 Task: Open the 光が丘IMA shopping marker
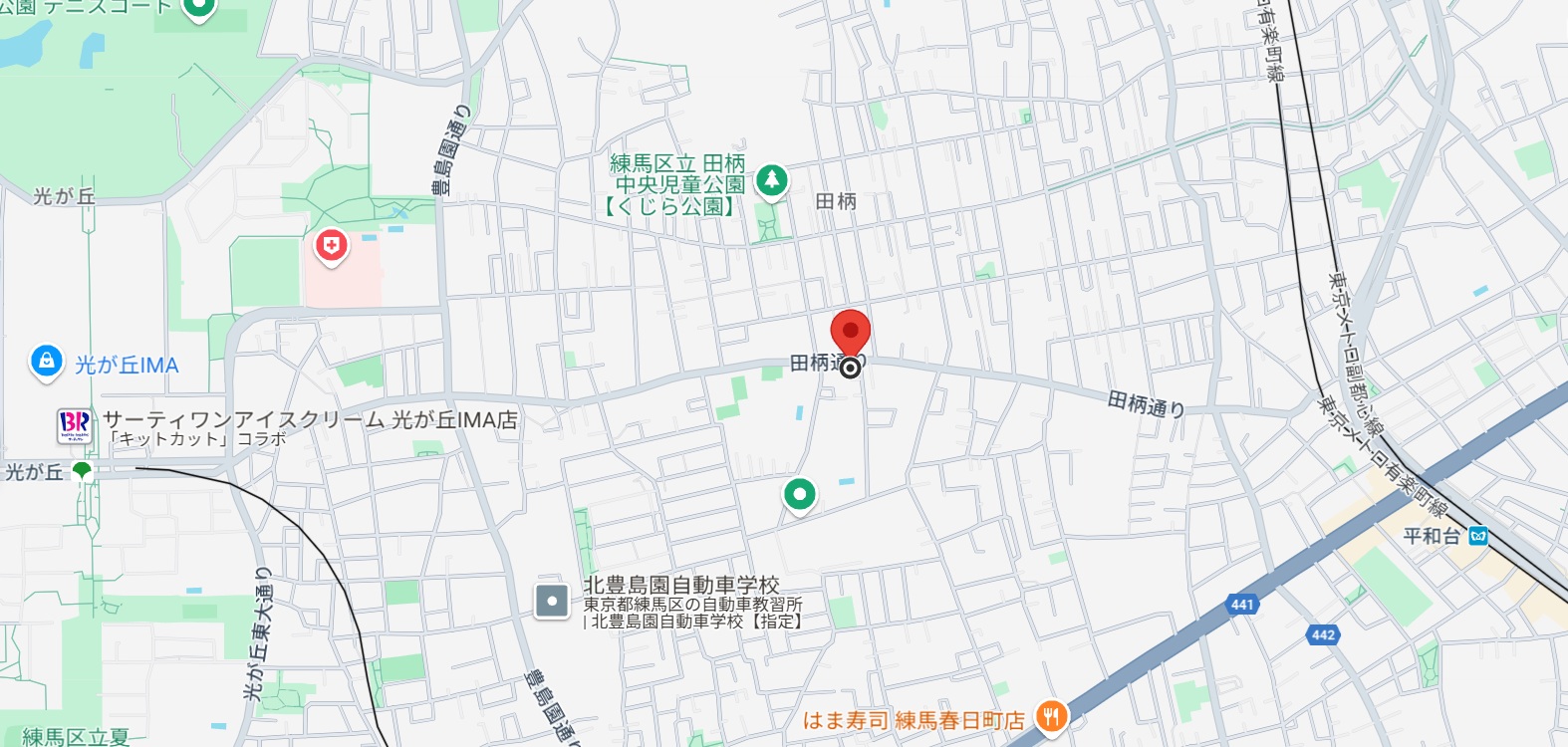(x=46, y=363)
